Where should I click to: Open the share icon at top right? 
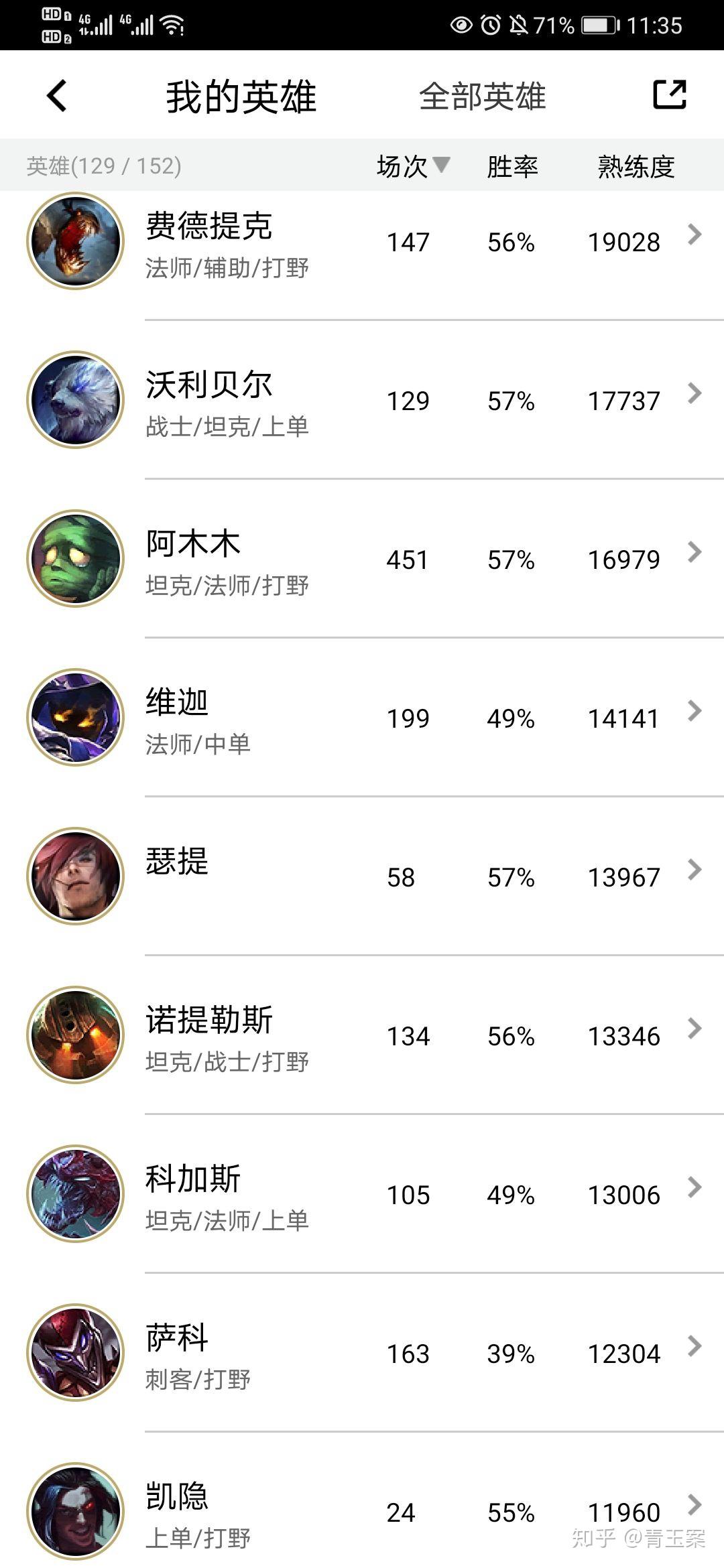tap(670, 95)
